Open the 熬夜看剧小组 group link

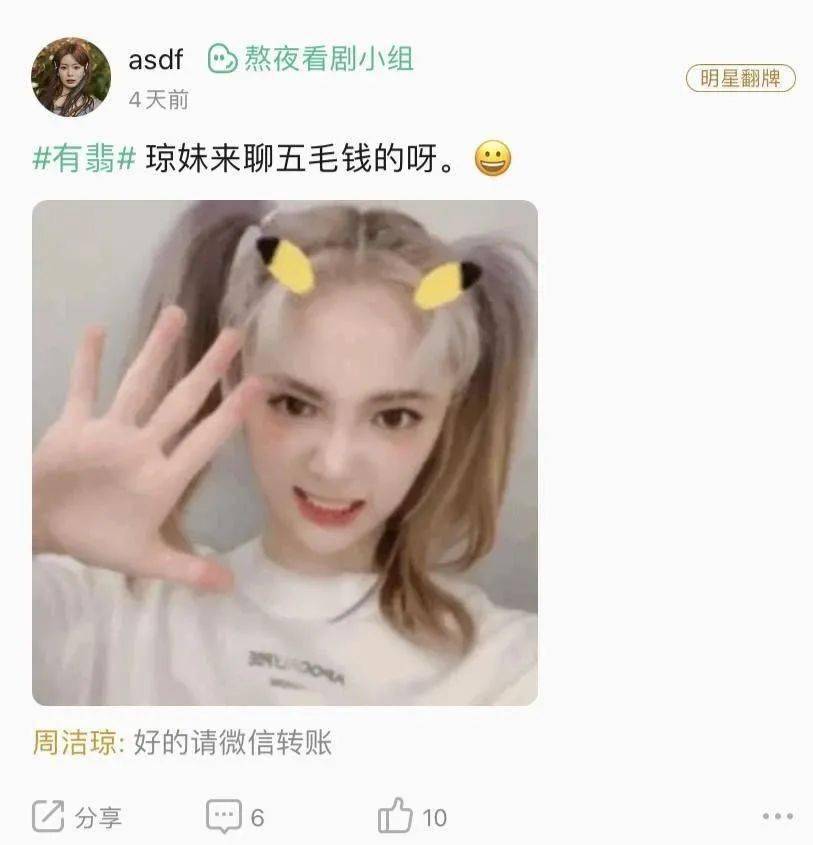311,59
